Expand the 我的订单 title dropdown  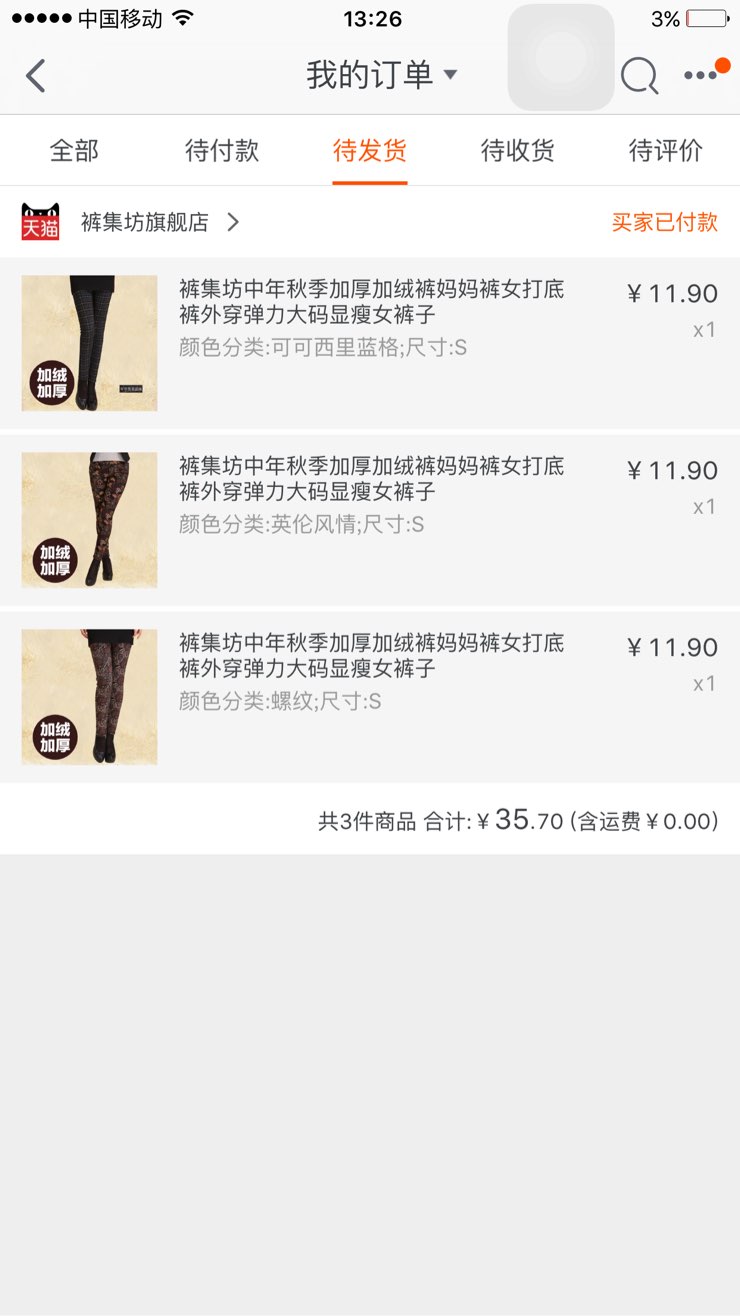382,75
